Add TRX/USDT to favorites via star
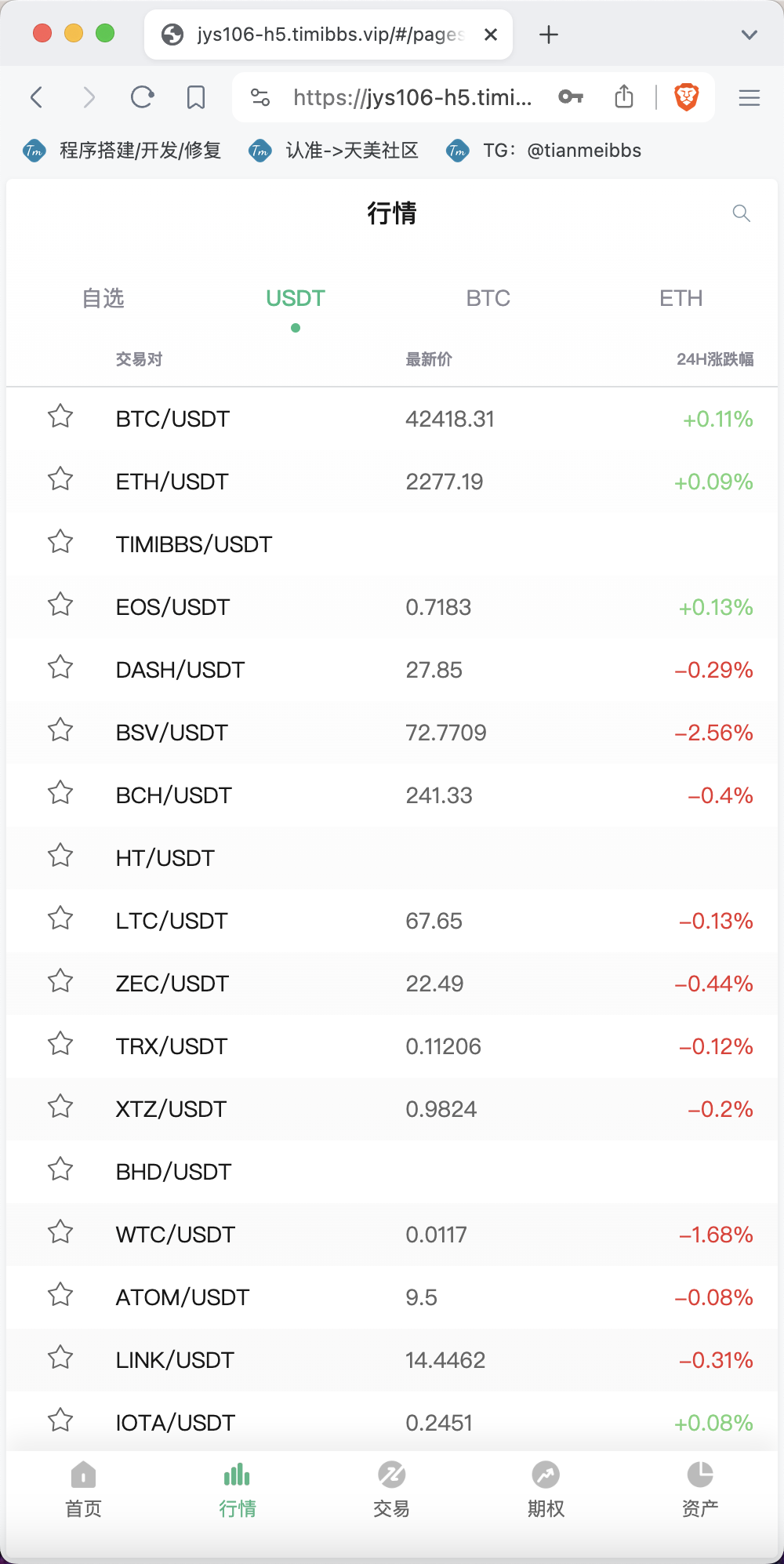This screenshot has width=784, height=1564. [x=60, y=1044]
